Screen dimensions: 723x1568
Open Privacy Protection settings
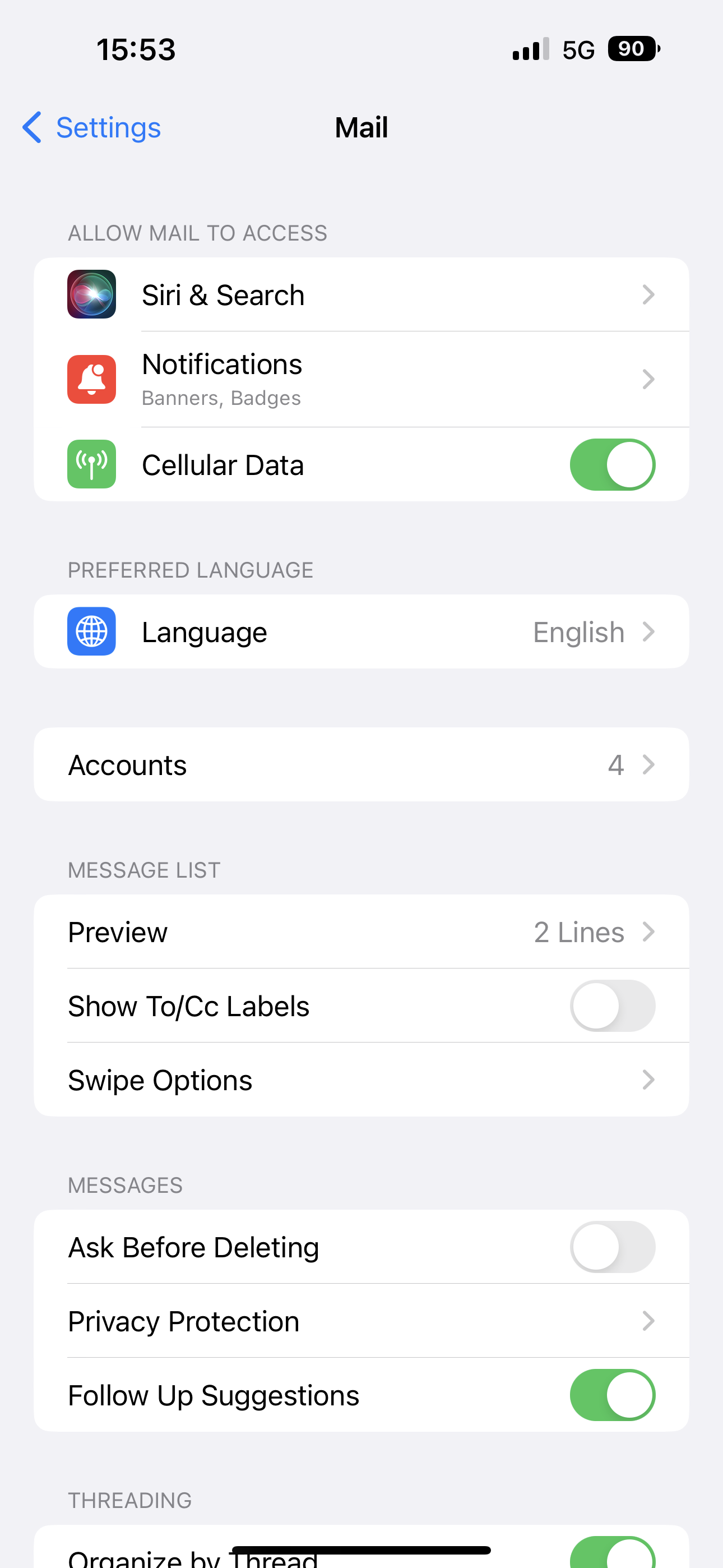point(361,1321)
